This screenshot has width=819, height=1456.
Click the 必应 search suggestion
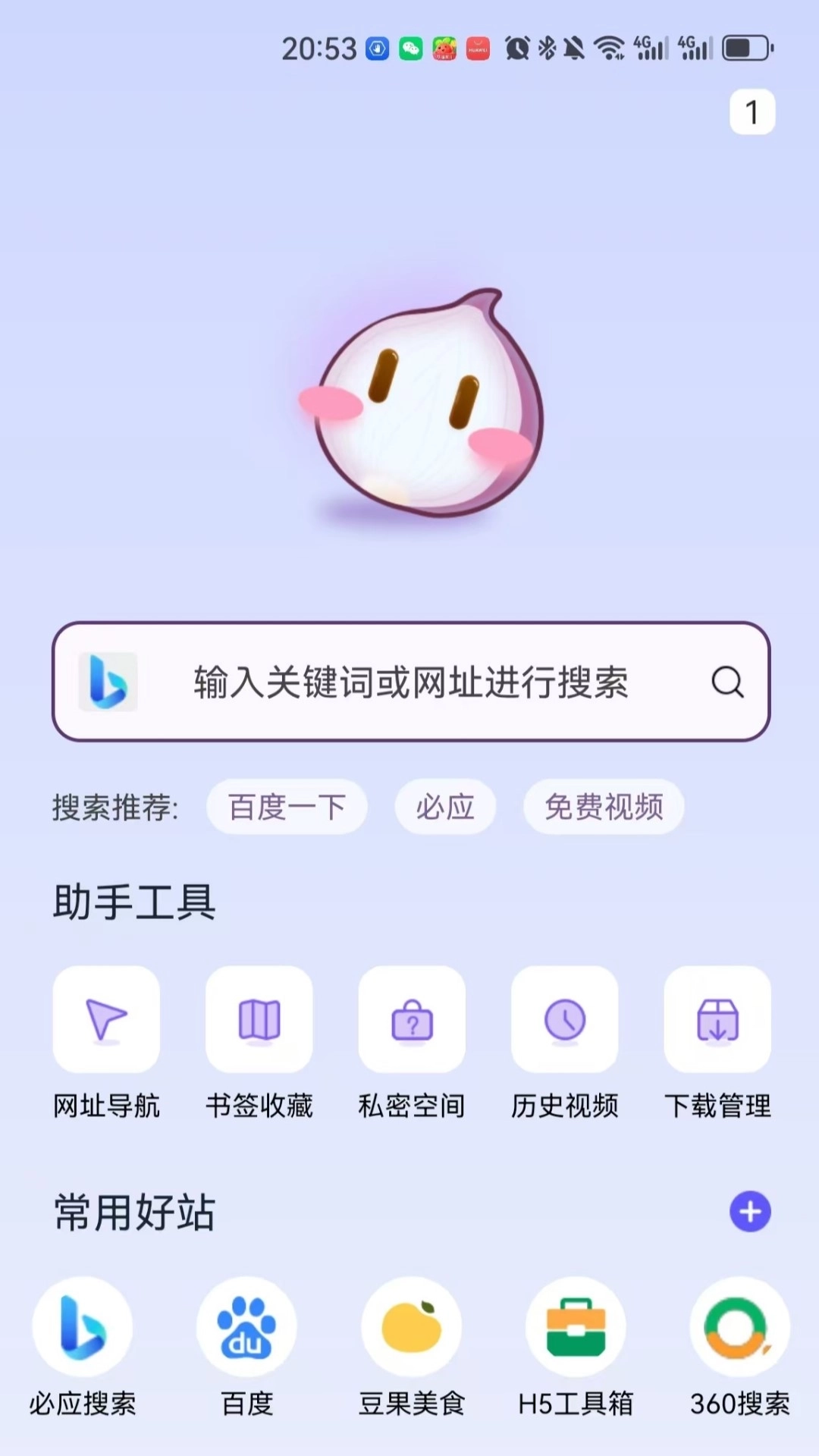pyautogui.click(x=445, y=807)
